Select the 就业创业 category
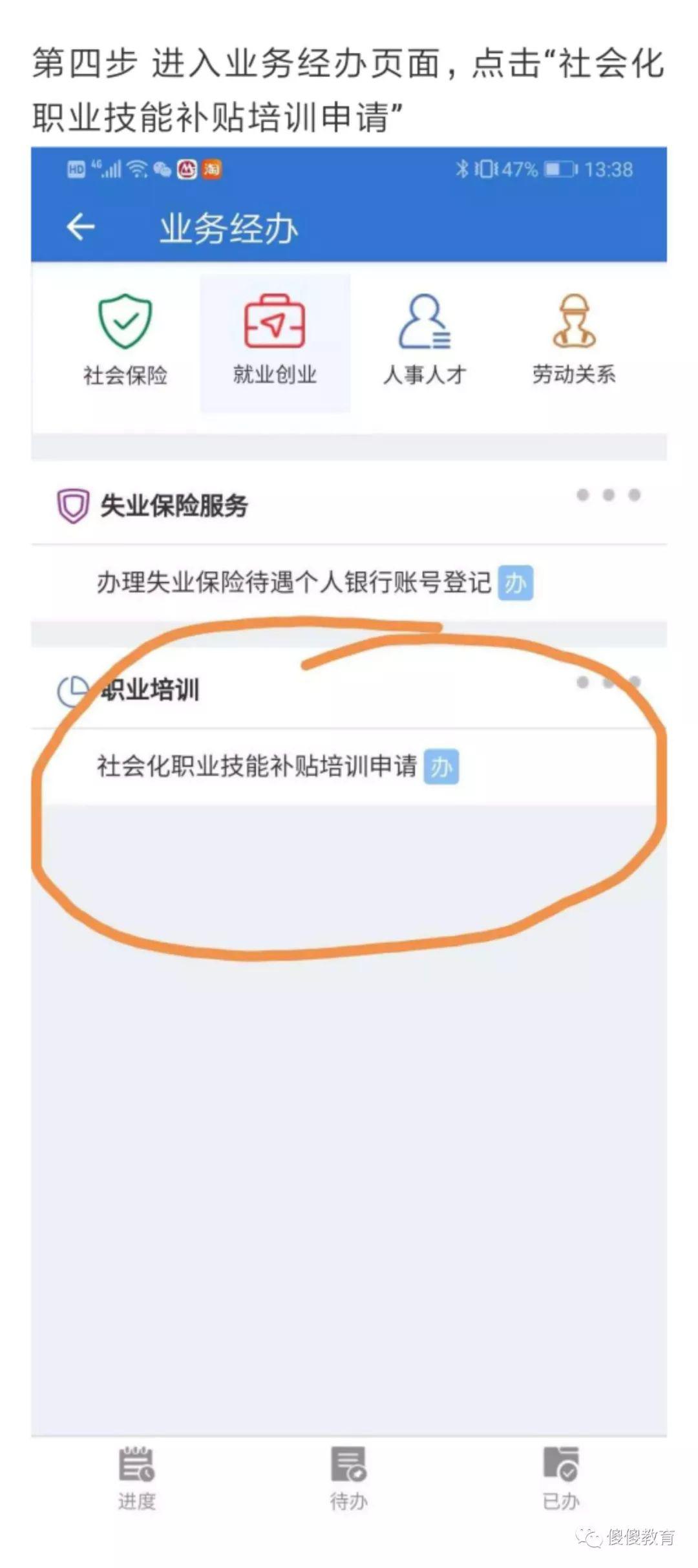This screenshot has height=1568, width=698. 275,341
